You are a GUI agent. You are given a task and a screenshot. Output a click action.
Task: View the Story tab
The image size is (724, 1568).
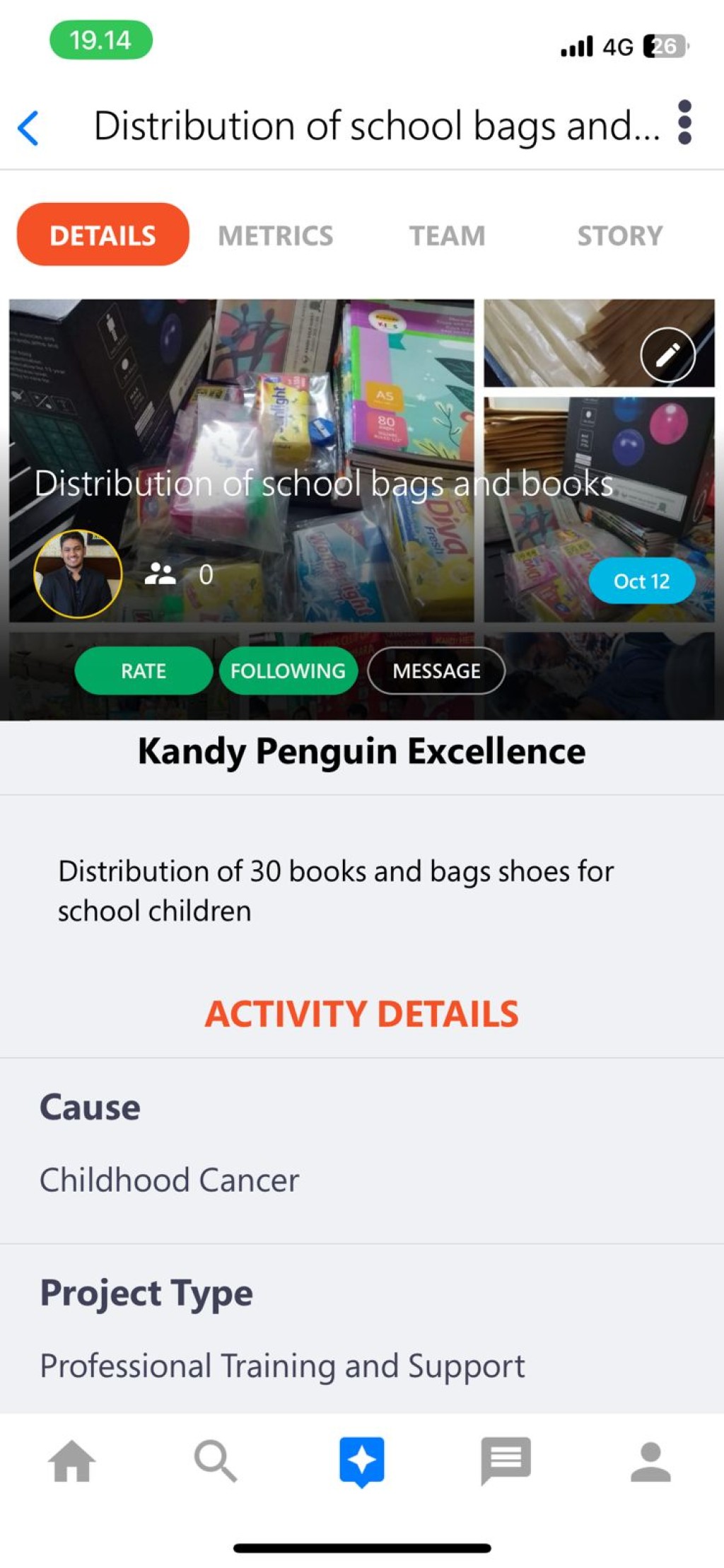click(620, 236)
